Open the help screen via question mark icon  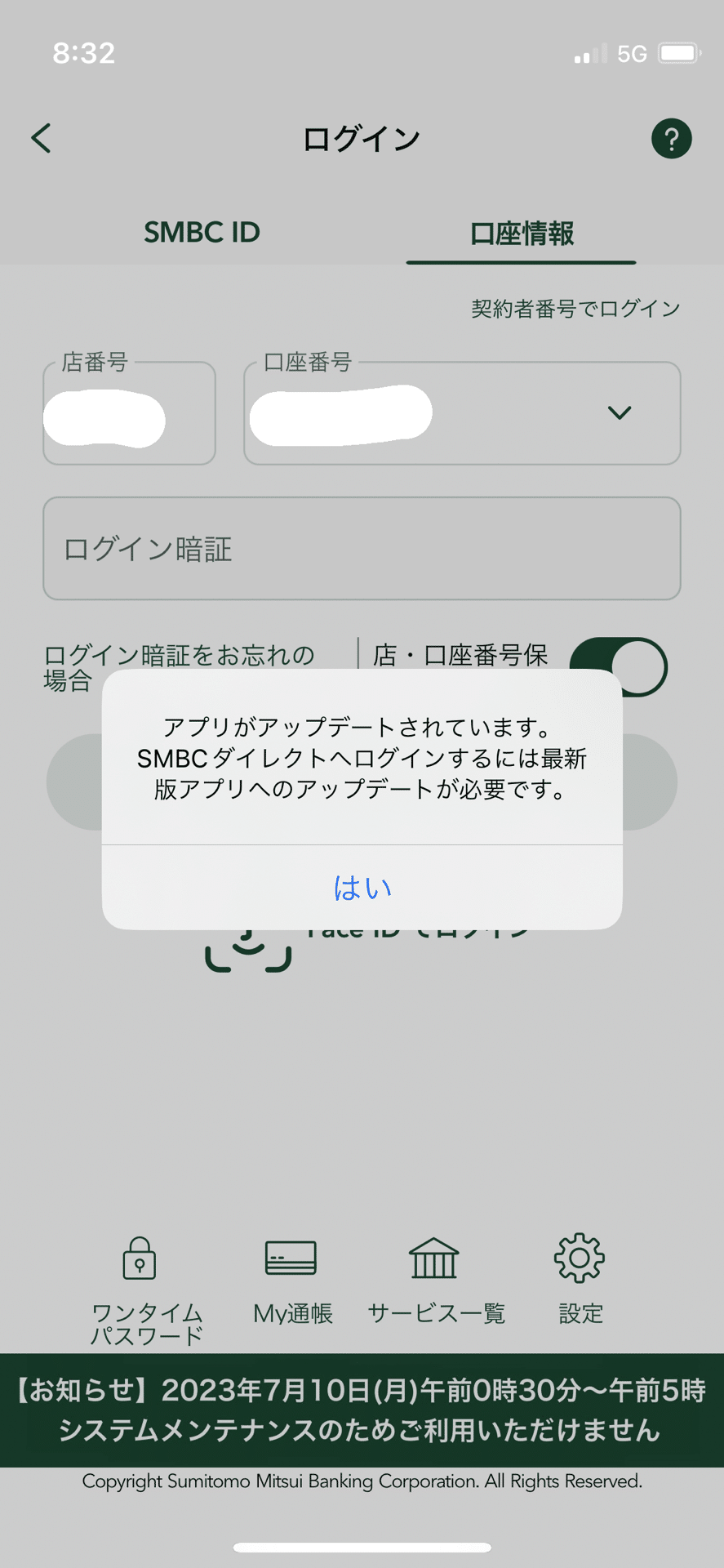(669, 137)
